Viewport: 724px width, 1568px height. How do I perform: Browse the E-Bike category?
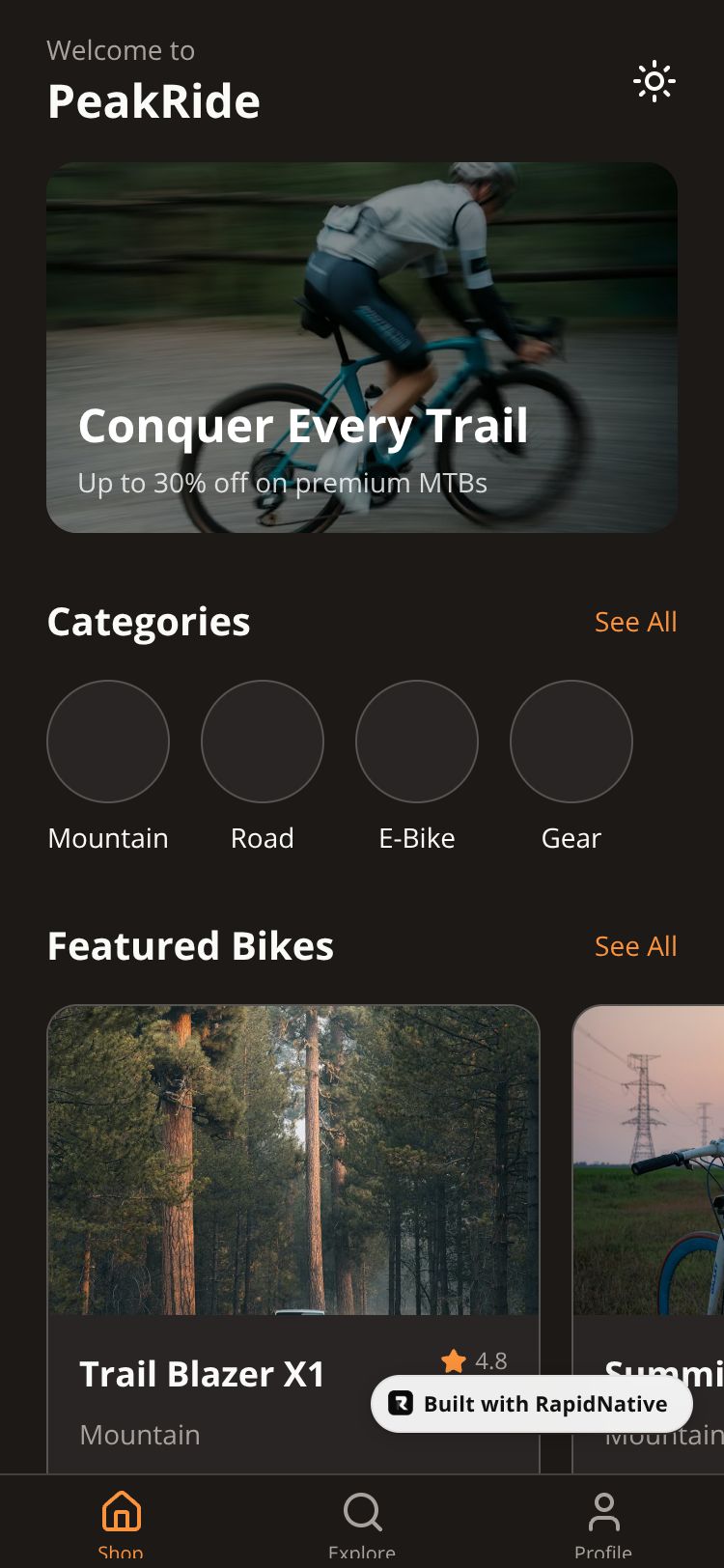417,742
